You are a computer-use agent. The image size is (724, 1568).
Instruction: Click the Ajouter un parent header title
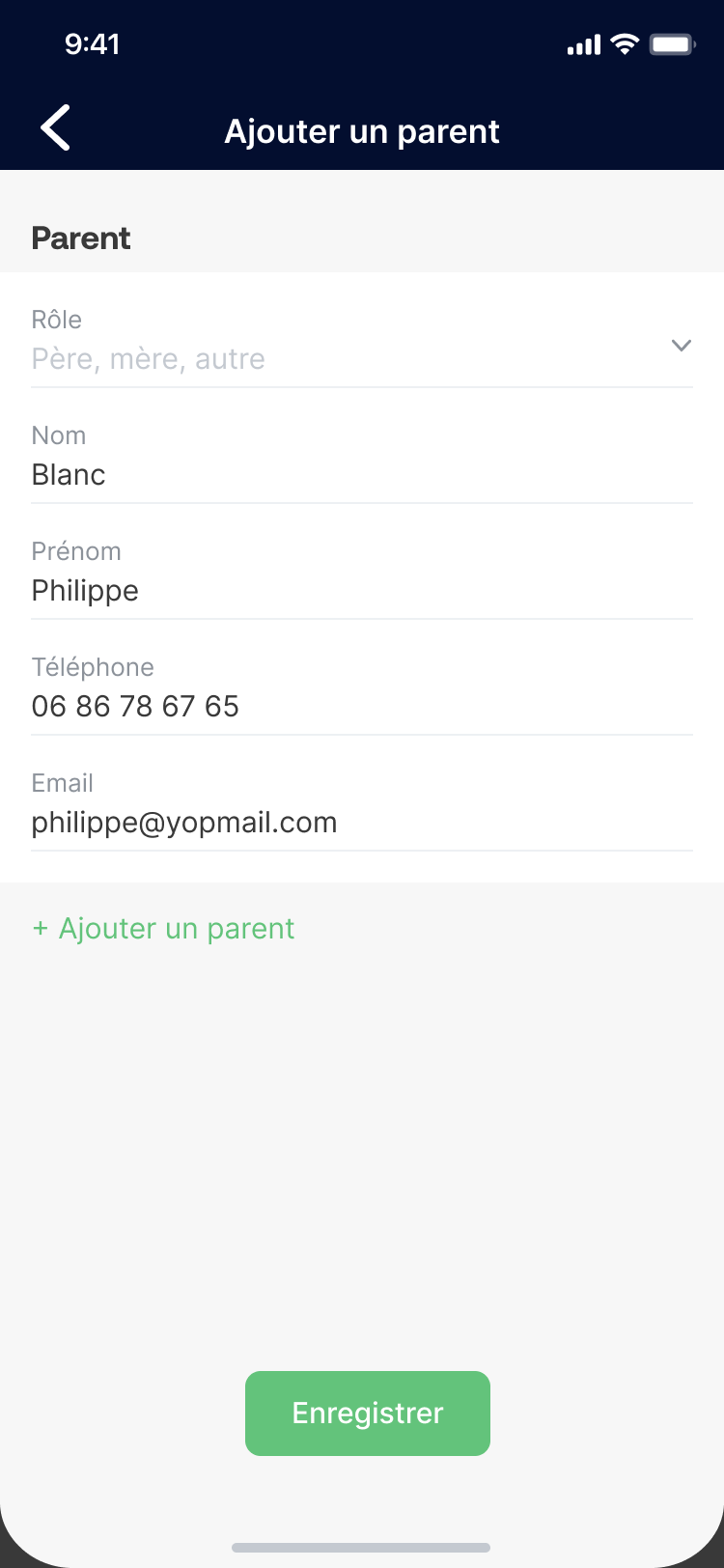pyautogui.click(x=361, y=130)
